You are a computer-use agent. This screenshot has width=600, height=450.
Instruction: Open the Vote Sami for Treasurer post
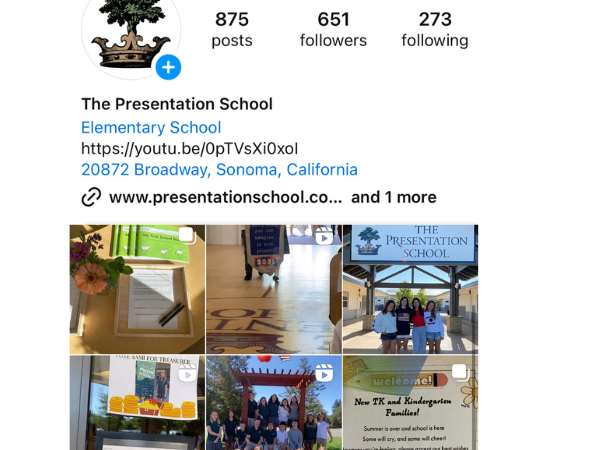point(137,403)
